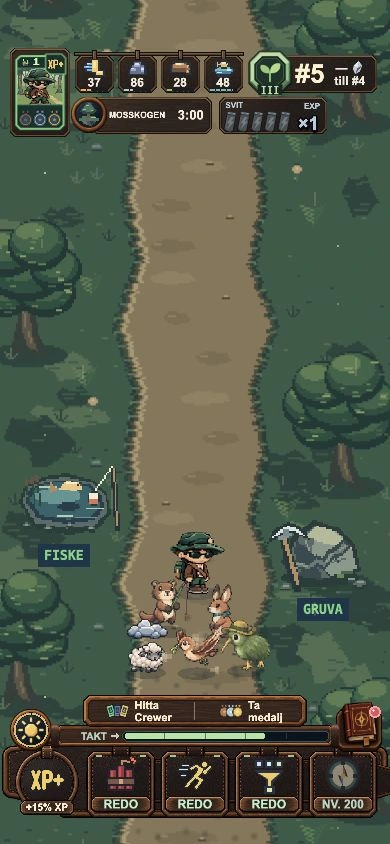Open the compass skill NV. 200
Image resolution: width=390 pixels, height=844 pixels.
pyautogui.click(x=343, y=783)
